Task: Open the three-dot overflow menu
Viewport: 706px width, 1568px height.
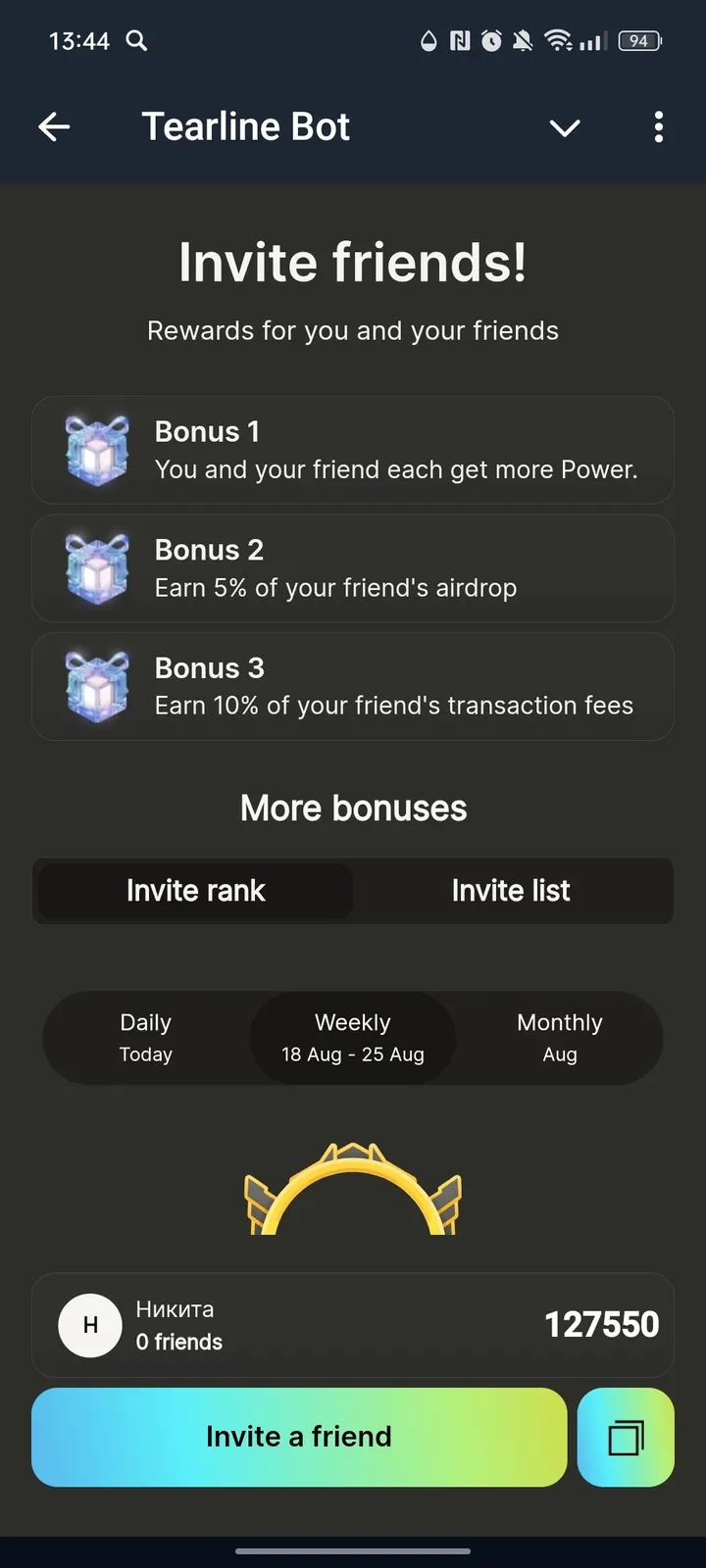Action: (658, 127)
